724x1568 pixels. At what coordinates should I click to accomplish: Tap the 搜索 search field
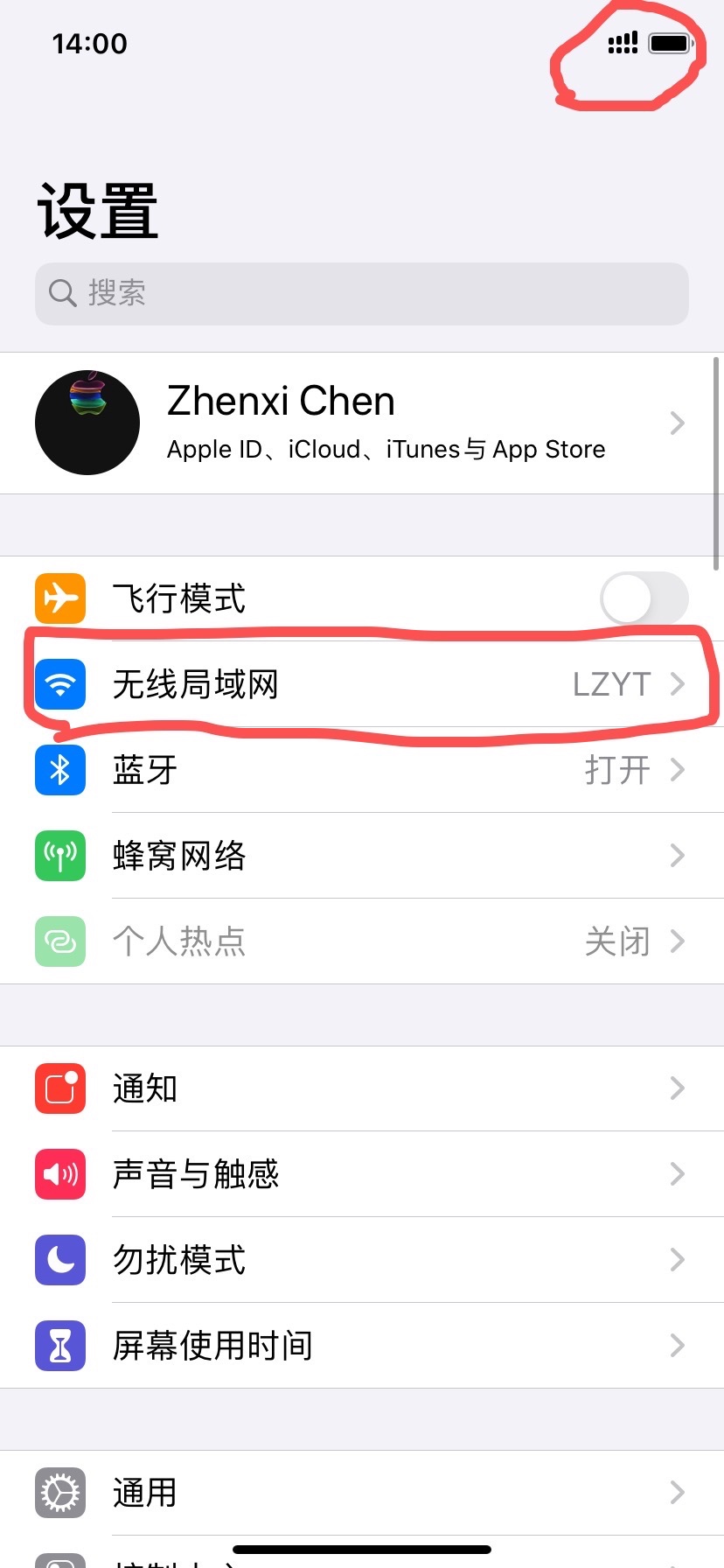pyautogui.click(x=362, y=294)
